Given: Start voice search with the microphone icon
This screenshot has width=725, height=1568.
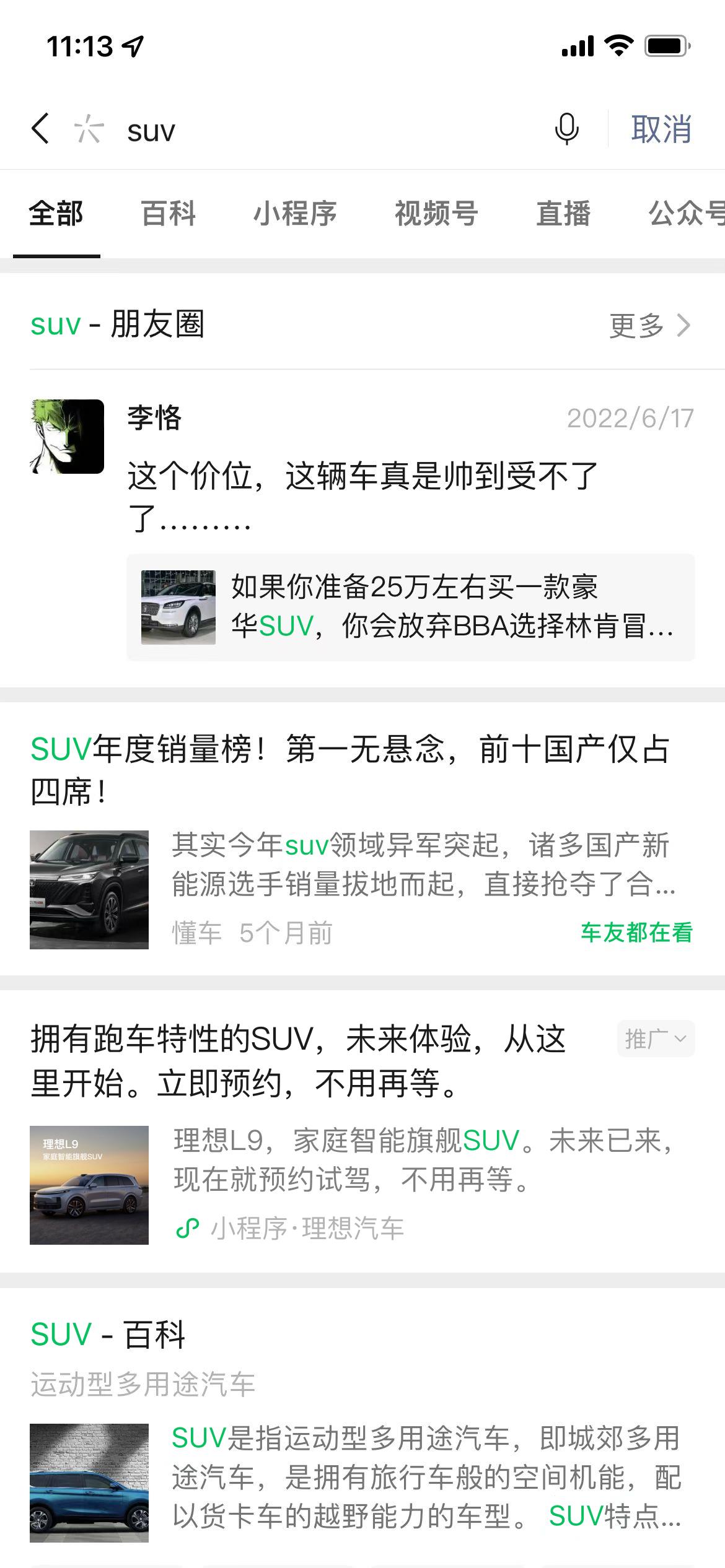Looking at the screenshot, I should point(566,129).
